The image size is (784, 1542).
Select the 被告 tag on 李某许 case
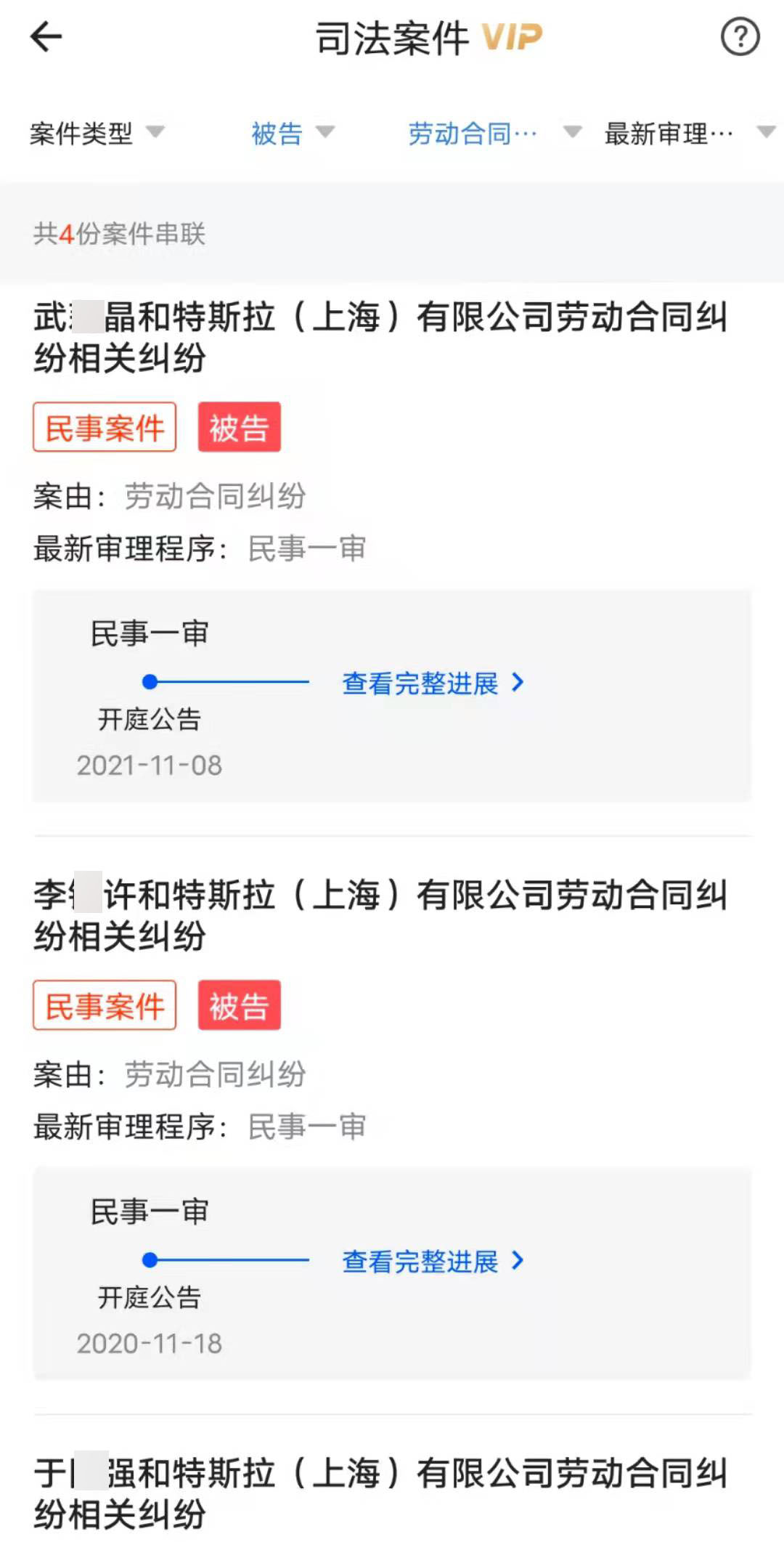(240, 1006)
